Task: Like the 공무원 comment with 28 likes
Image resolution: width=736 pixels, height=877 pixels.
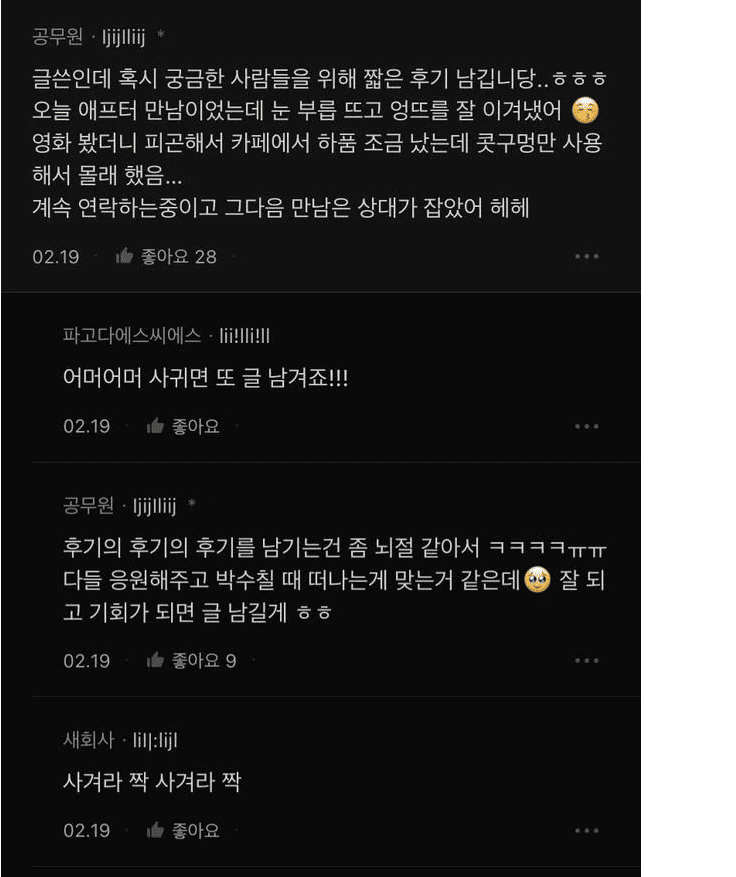Action: [x=125, y=256]
